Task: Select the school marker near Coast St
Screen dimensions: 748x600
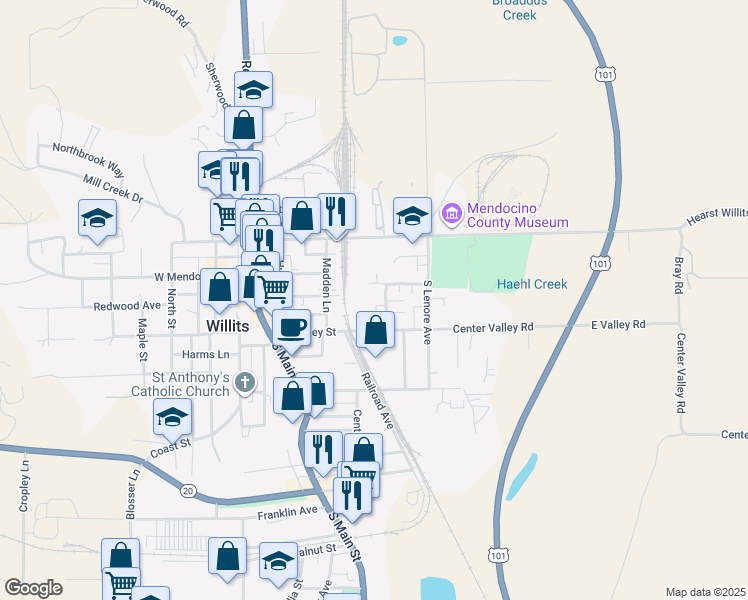Action: (172, 416)
